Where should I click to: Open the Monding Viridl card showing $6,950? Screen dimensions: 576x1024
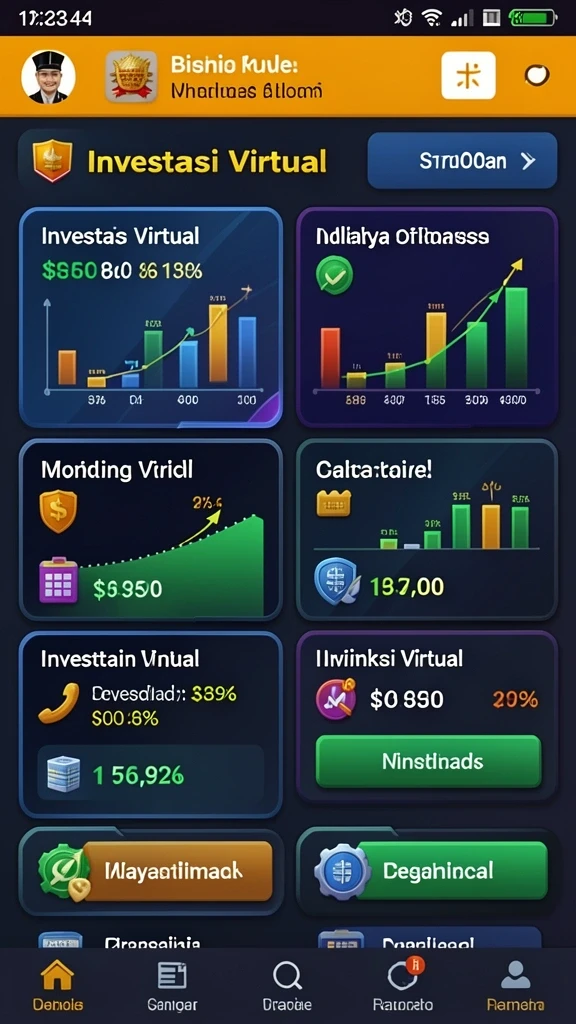151,530
